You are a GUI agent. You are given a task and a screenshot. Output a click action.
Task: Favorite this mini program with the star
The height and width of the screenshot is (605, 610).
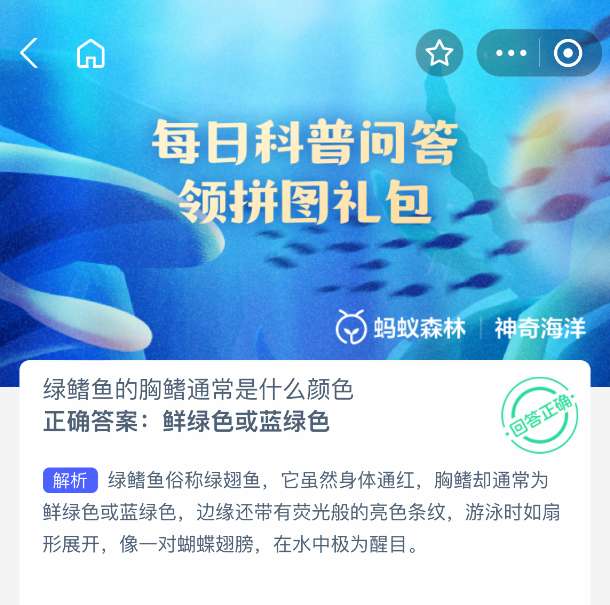tap(439, 53)
